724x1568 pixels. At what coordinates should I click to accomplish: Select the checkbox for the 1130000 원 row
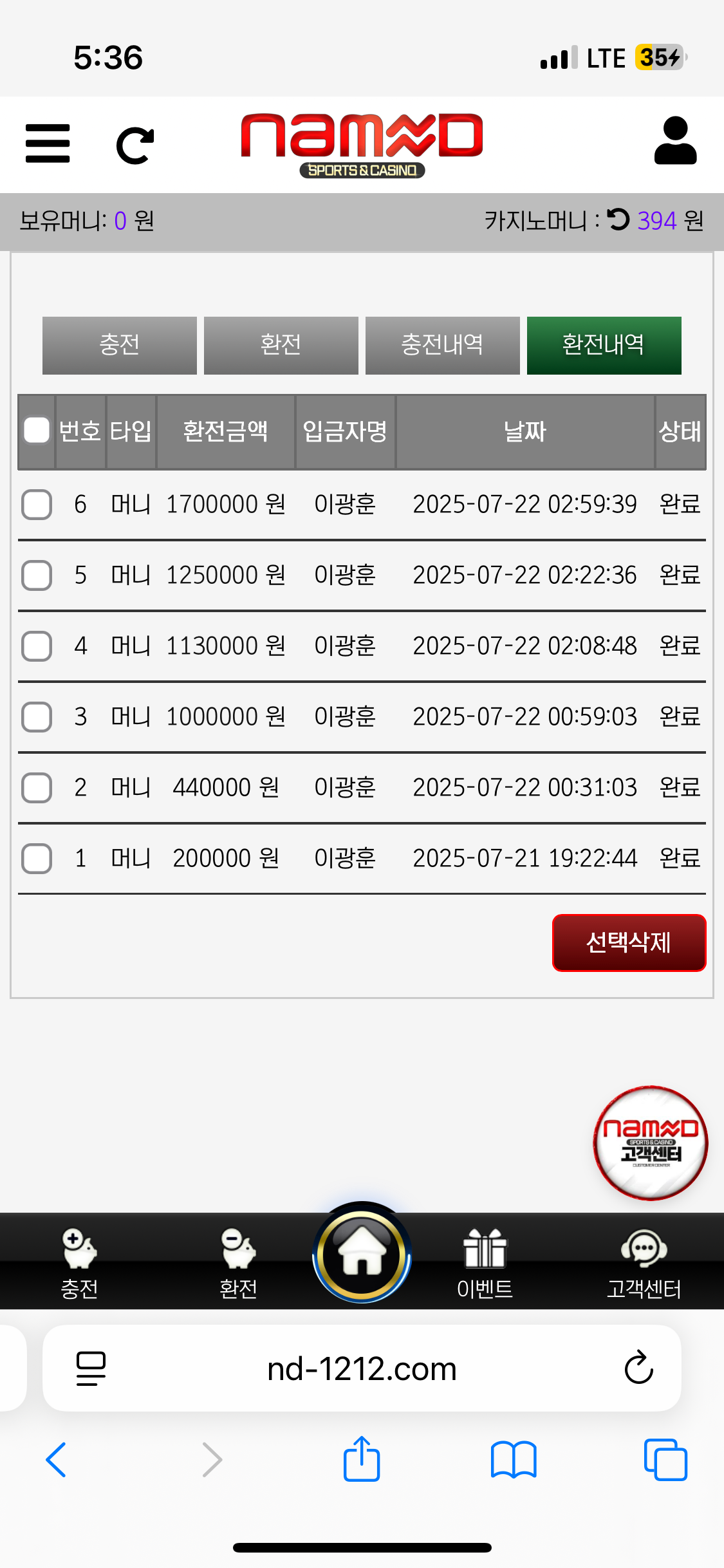tap(37, 646)
